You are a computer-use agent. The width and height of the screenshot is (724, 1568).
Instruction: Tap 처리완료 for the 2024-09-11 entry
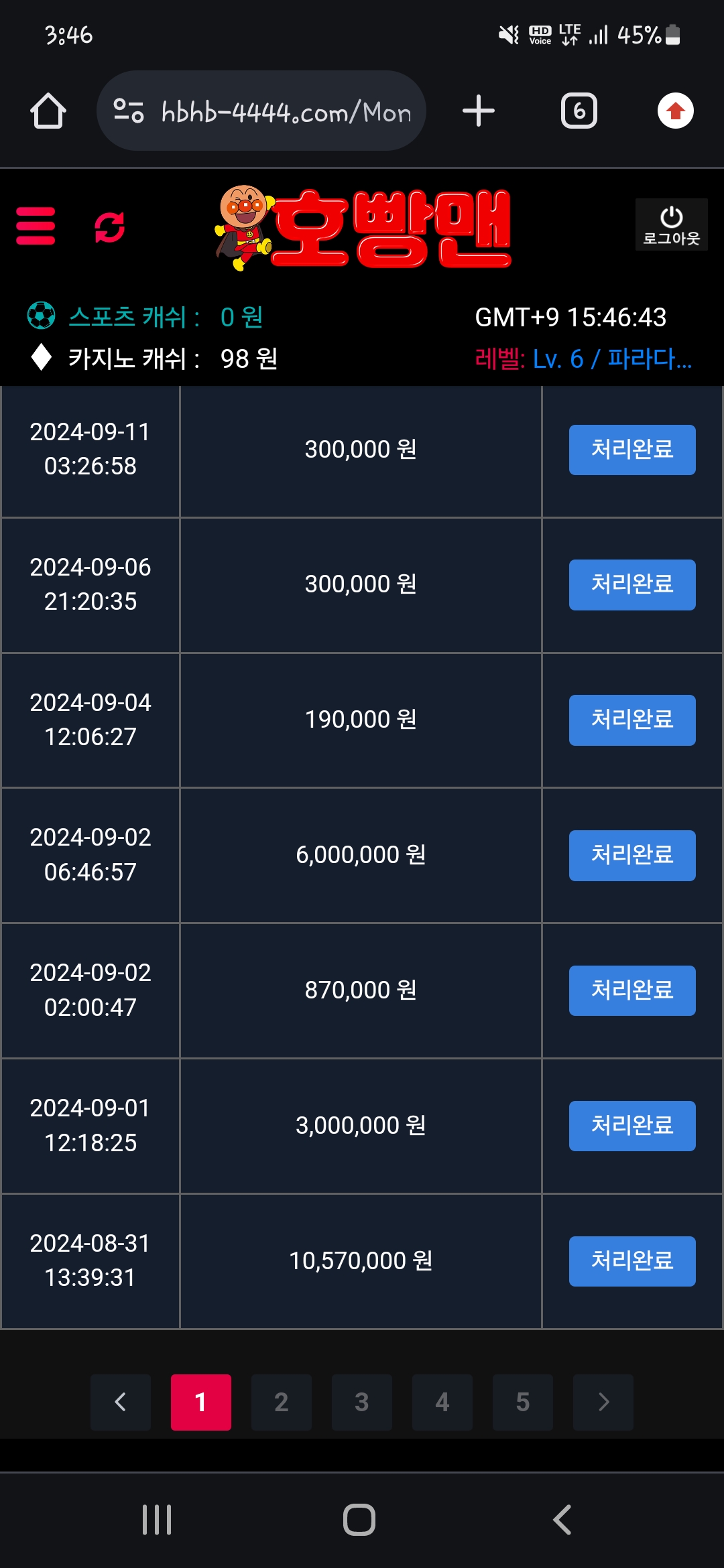[x=631, y=450]
